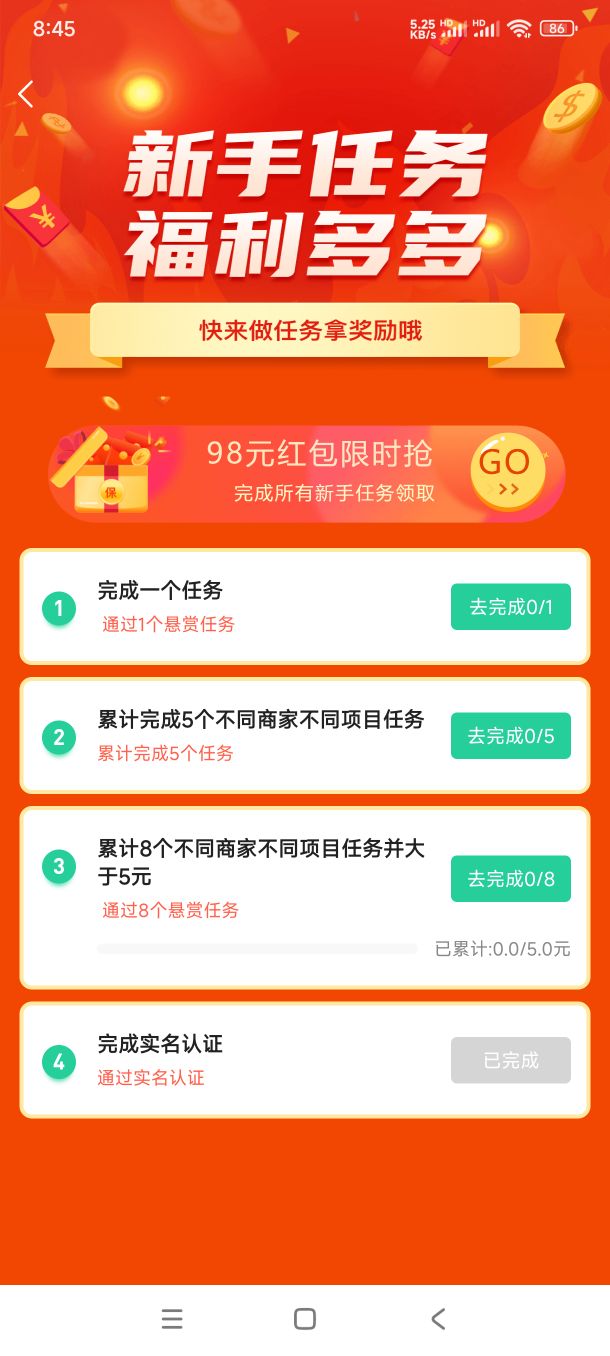This screenshot has width=610, height=1356.
Task: Tap 去完成0/1 for 完成一个任务
Action: point(511,607)
